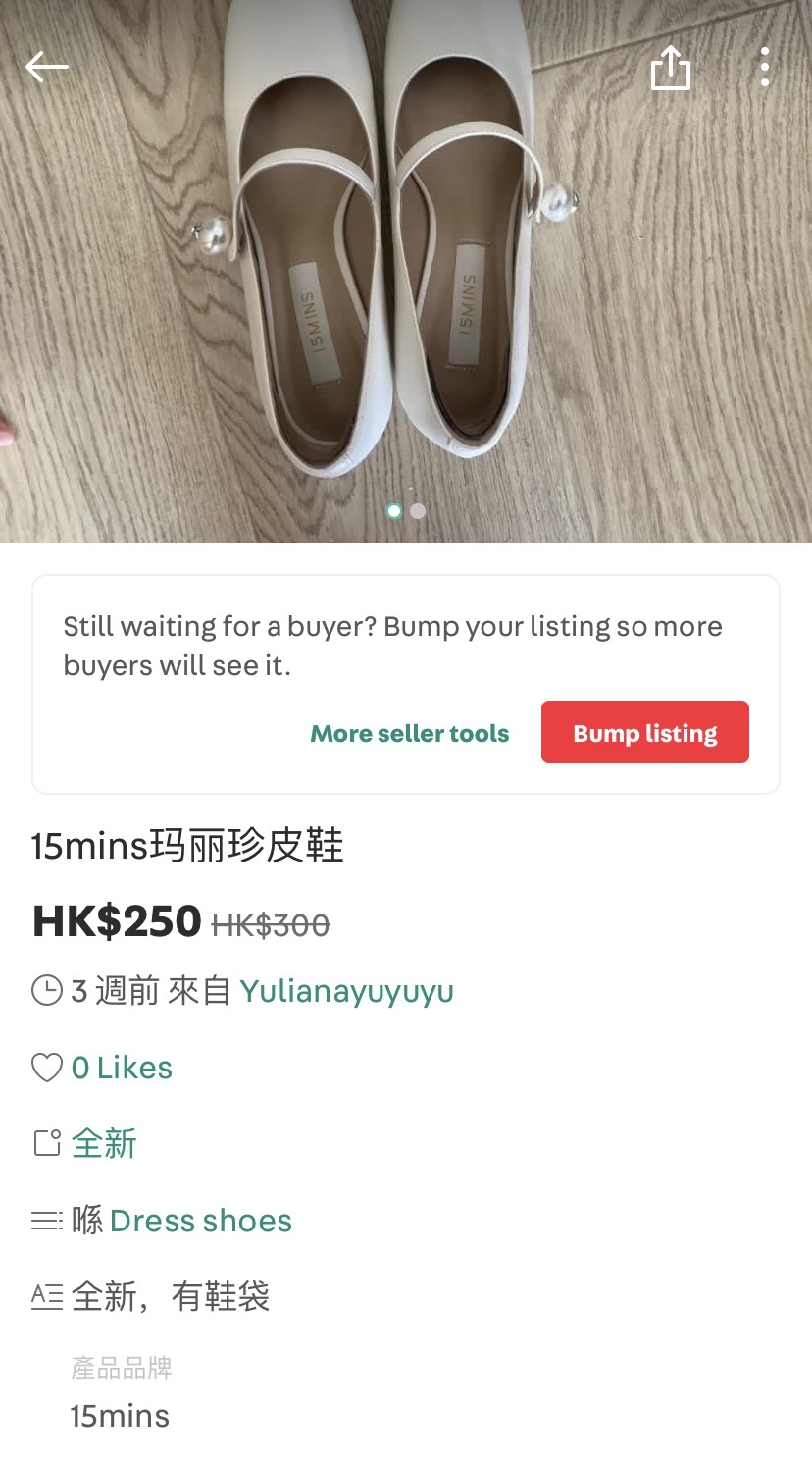The width and height of the screenshot is (812, 1463).
Task: Tap the clock icon beside 3 週前
Action: coord(46,990)
